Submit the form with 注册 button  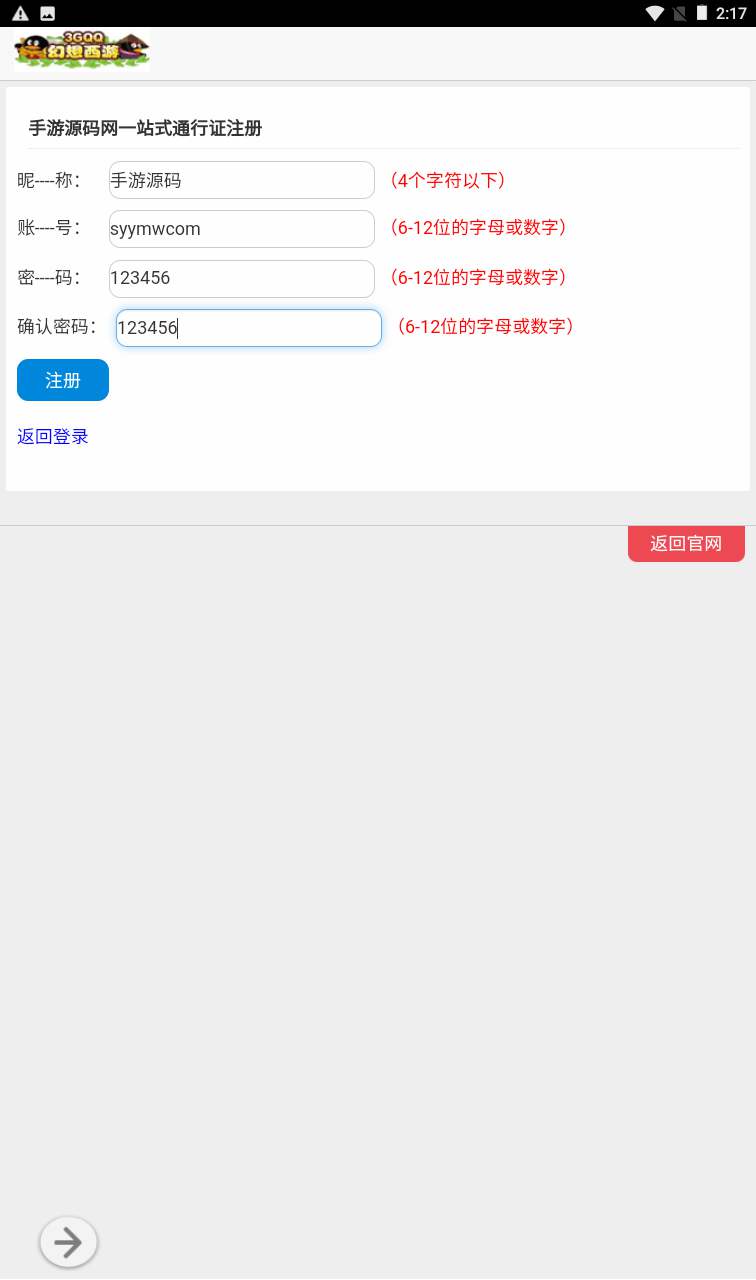pos(63,380)
